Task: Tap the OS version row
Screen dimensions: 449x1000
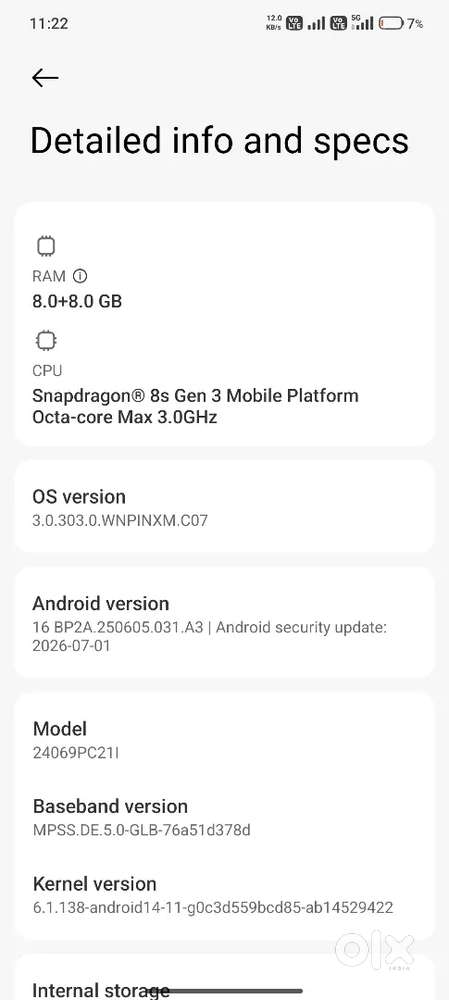Action: click(224, 507)
